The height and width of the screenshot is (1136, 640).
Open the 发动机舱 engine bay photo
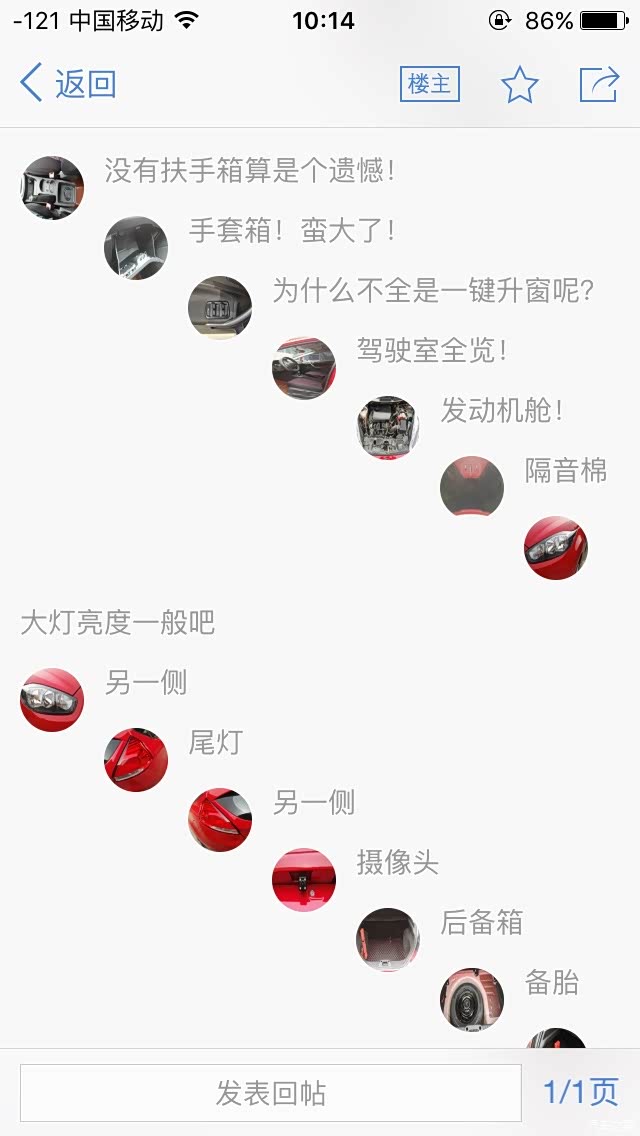pos(388,427)
